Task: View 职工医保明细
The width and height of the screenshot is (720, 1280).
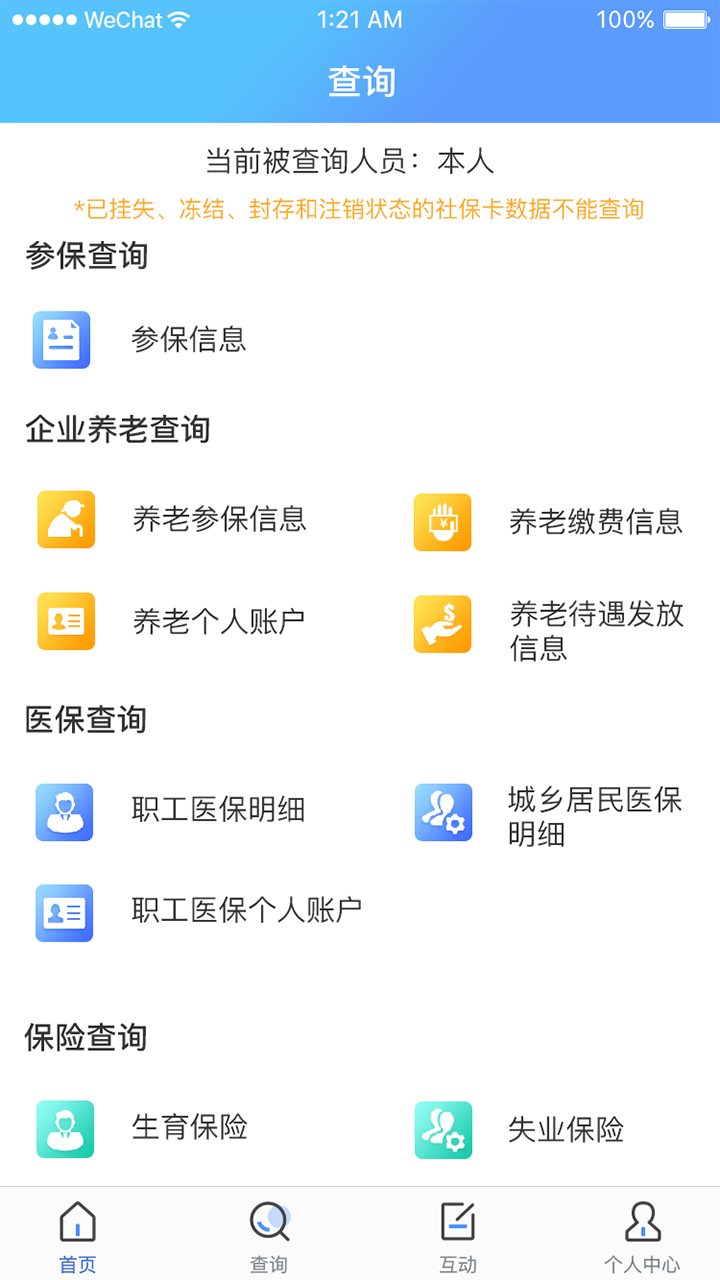Action: click(218, 810)
